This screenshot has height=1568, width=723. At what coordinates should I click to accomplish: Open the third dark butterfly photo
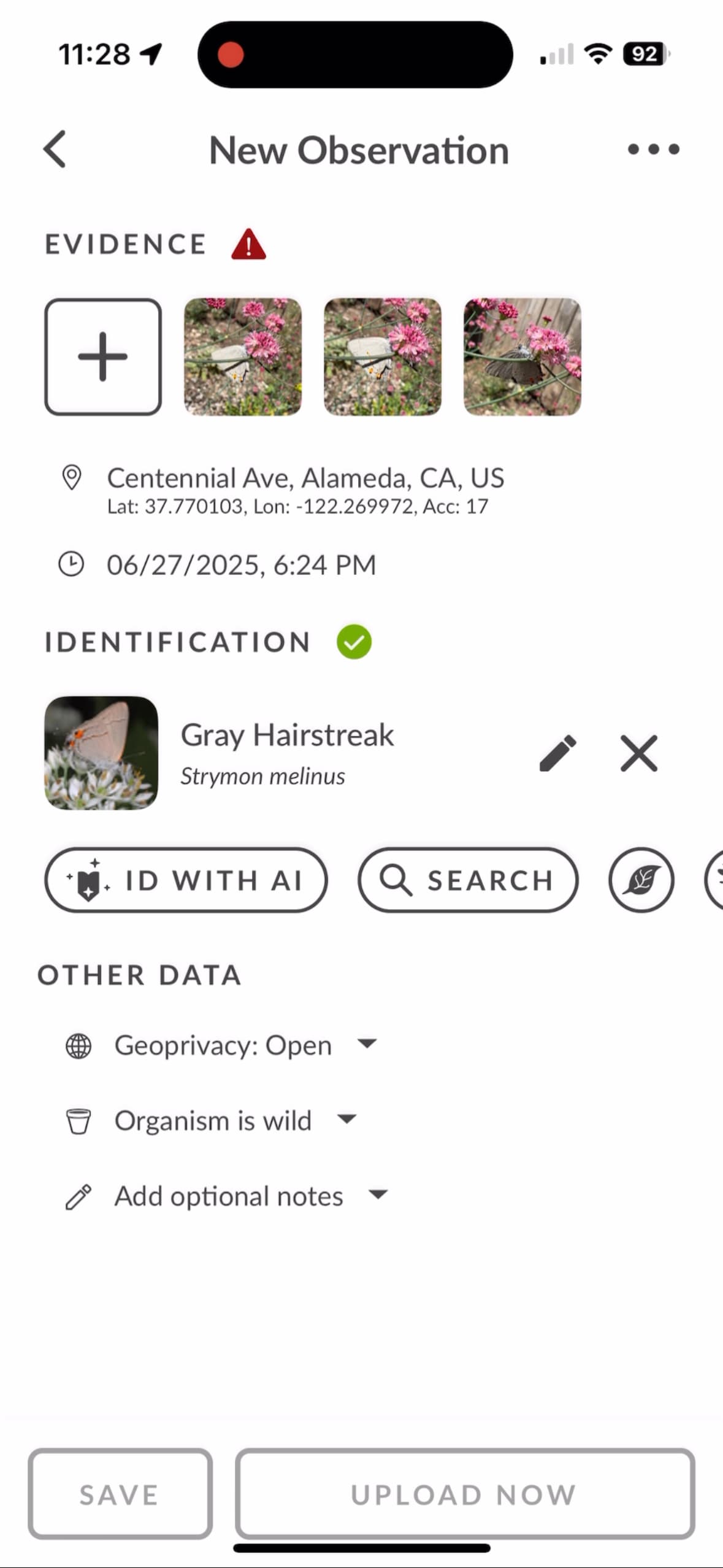(522, 357)
